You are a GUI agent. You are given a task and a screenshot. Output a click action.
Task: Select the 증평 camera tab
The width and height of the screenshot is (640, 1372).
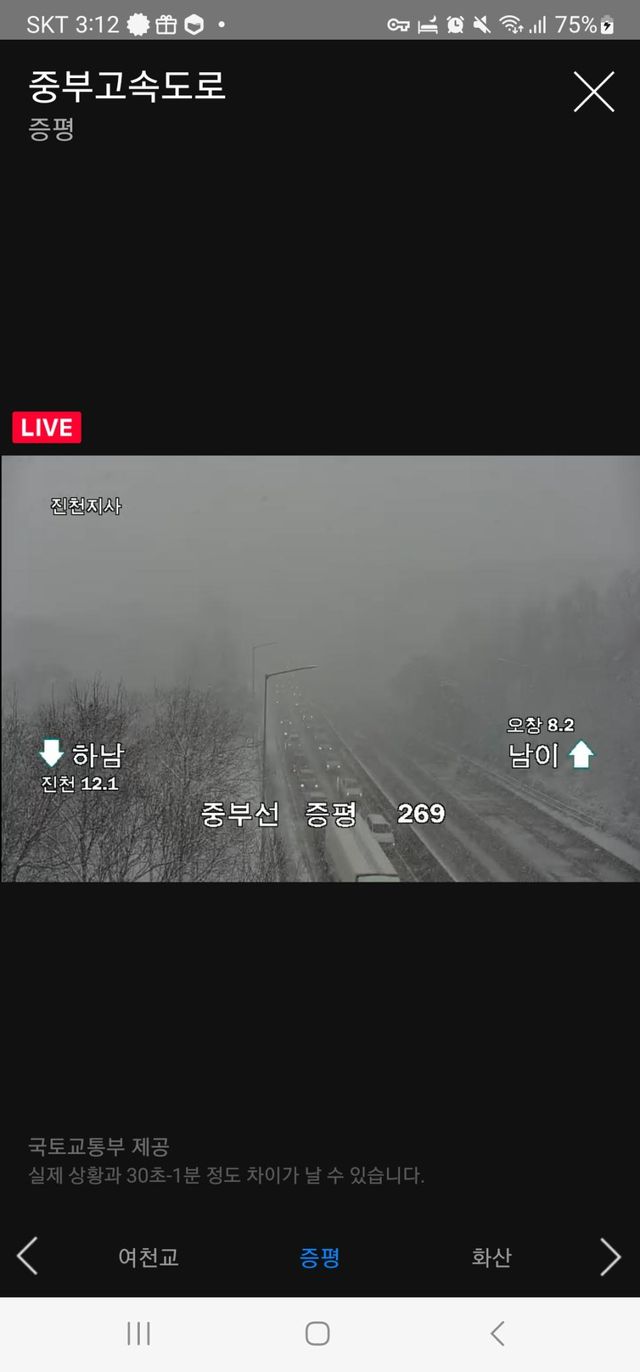[x=320, y=1257]
